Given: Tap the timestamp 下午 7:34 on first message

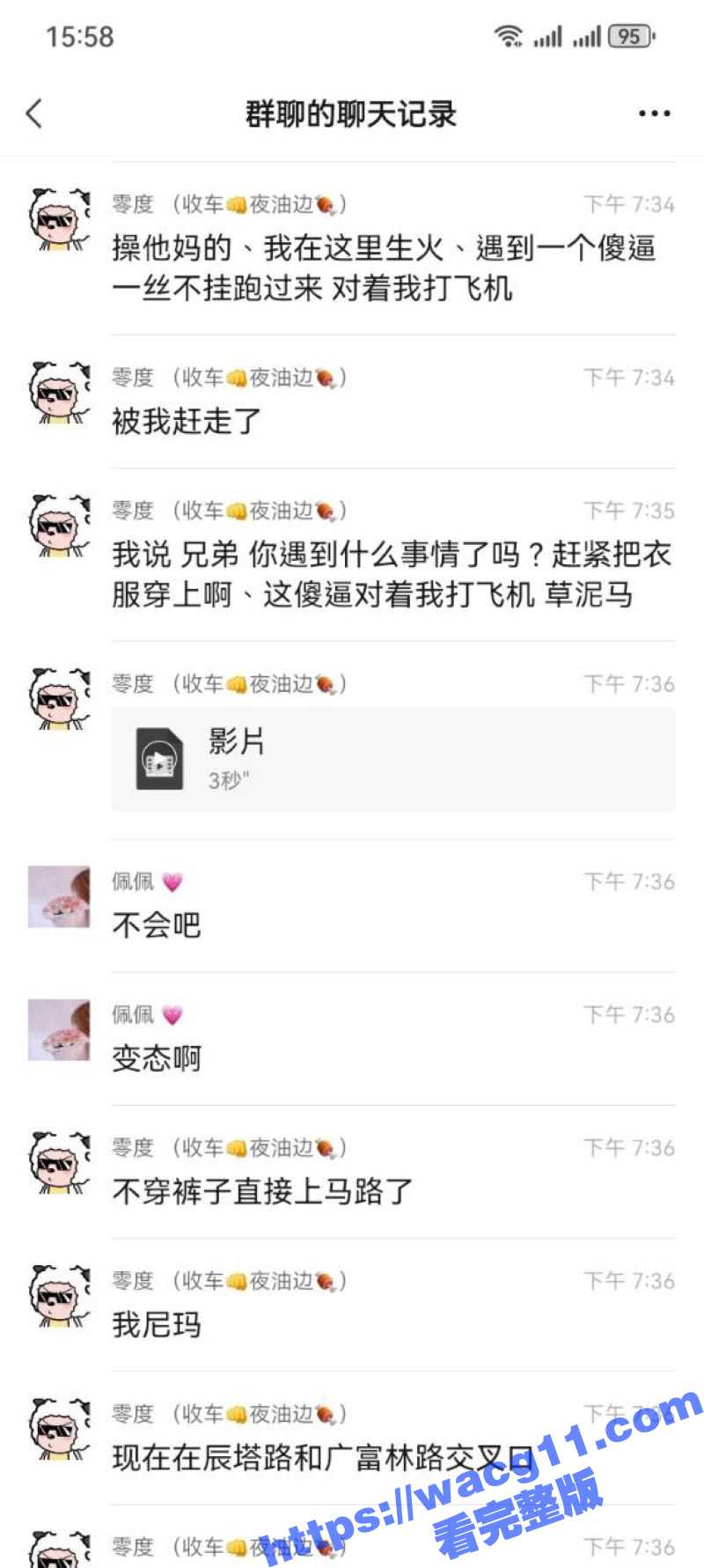Looking at the screenshot, I should (x=630, y=203).
